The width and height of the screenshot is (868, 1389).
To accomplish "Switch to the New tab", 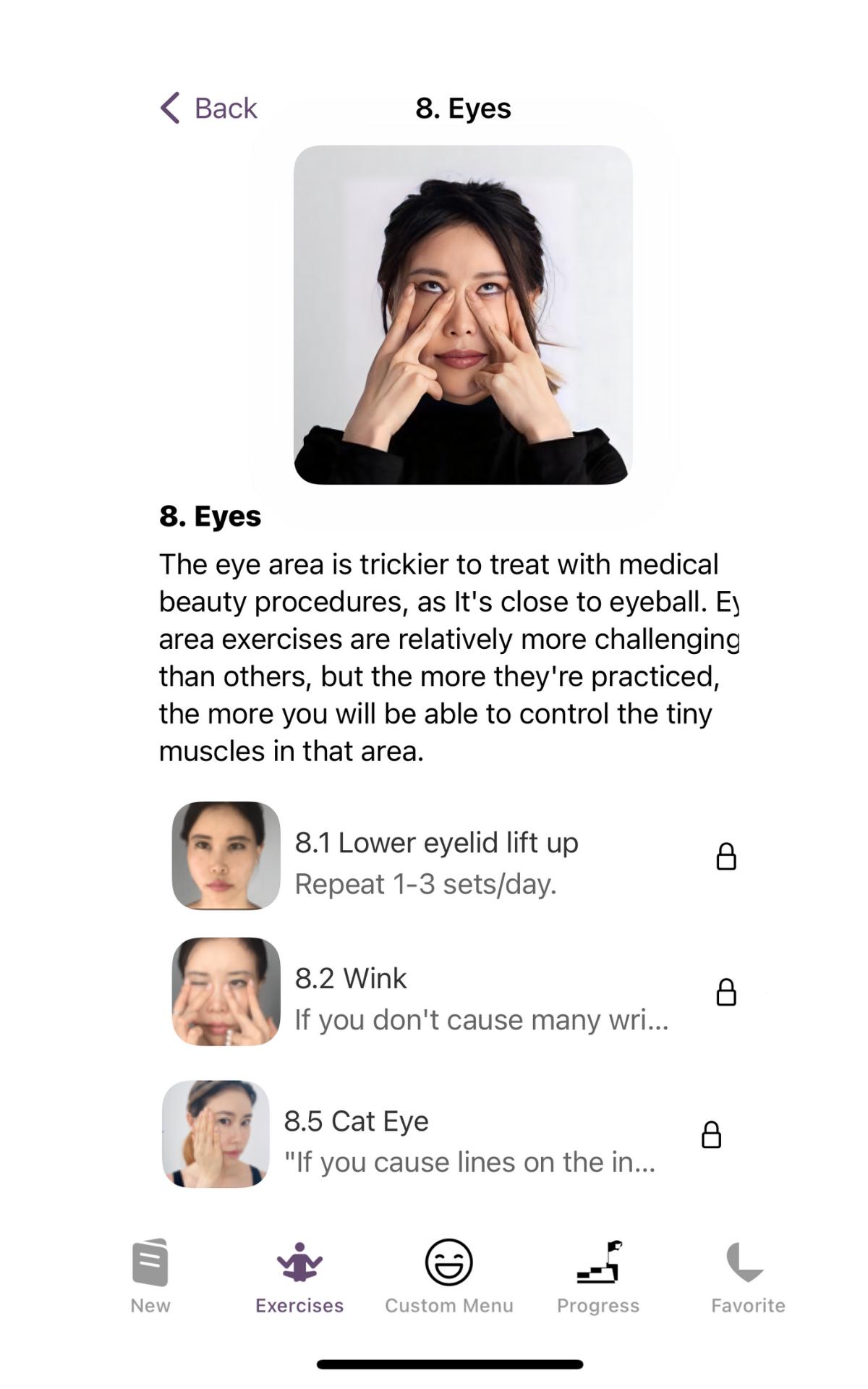I will [150, 1277].
